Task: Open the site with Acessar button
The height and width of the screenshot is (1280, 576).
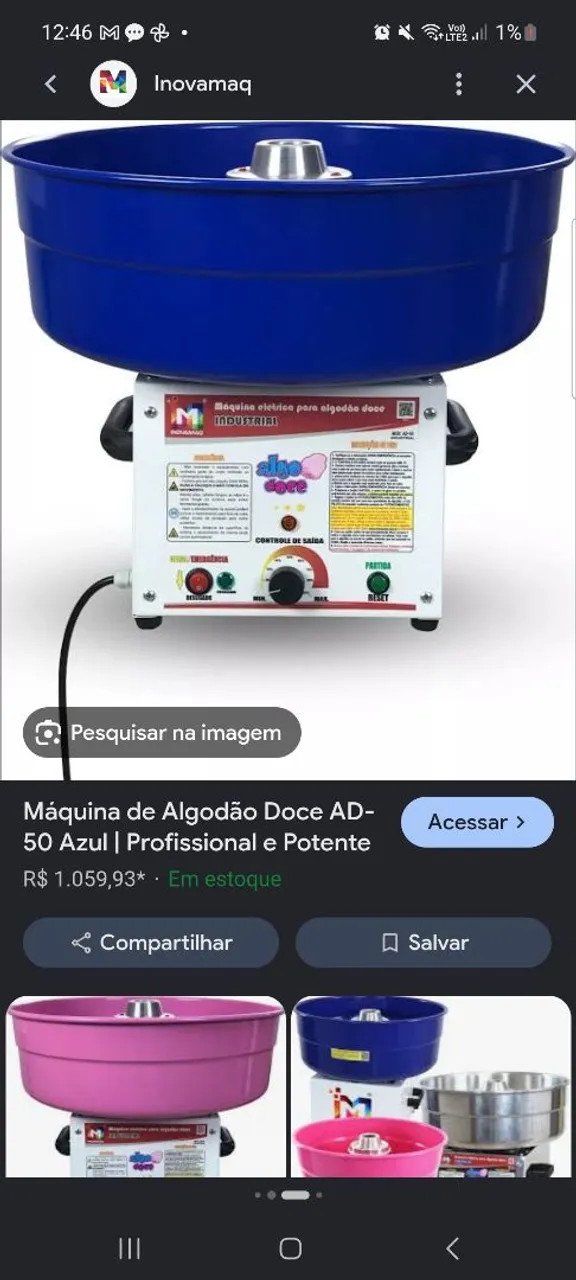Action: coord(477,822)
